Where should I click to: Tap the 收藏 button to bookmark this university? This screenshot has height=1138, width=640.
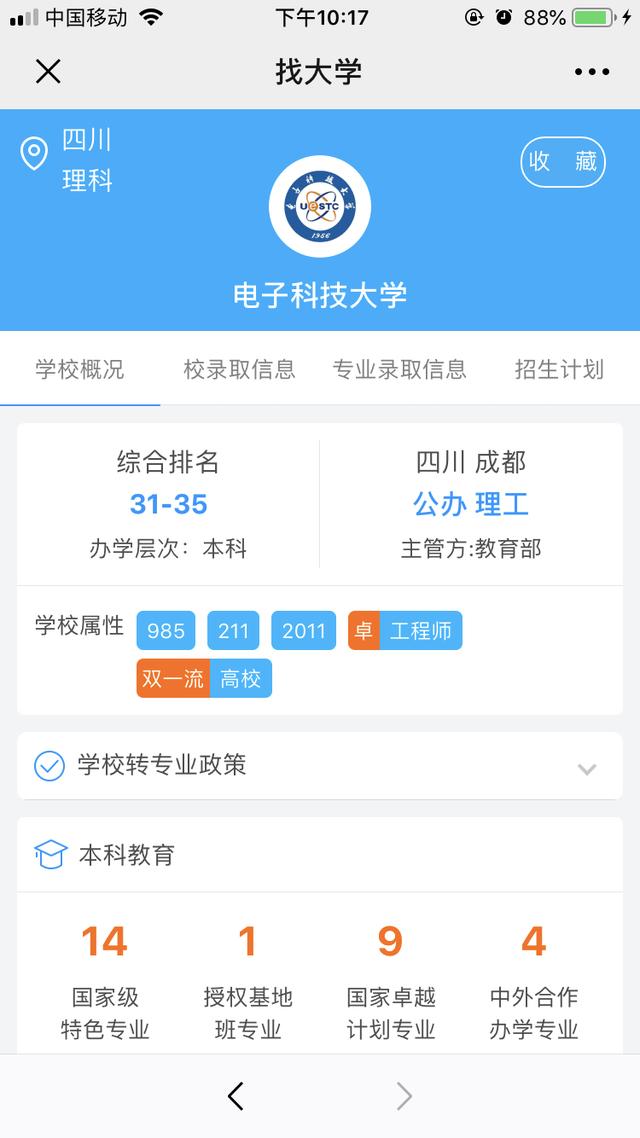(x=563, y=162)
